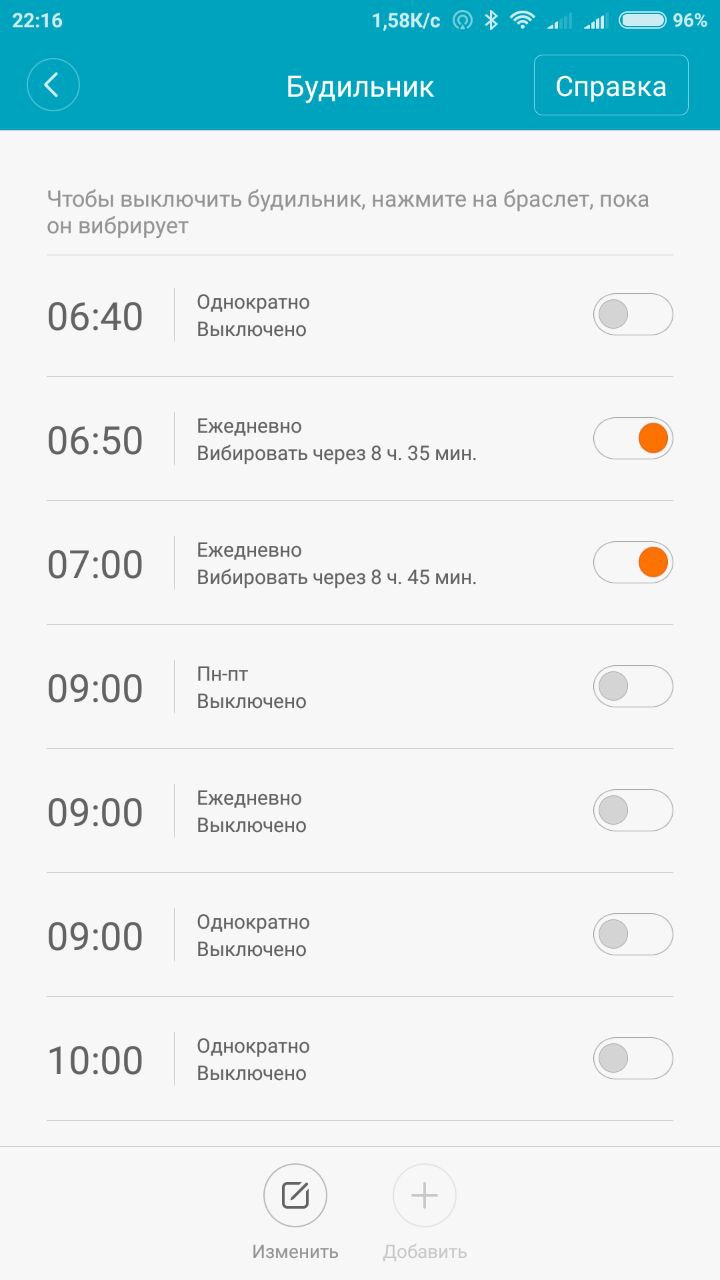This screenshot has height=1280, width=720.
Task: Activate the 09:00 Однократно alarm
Action: (633, 935)
